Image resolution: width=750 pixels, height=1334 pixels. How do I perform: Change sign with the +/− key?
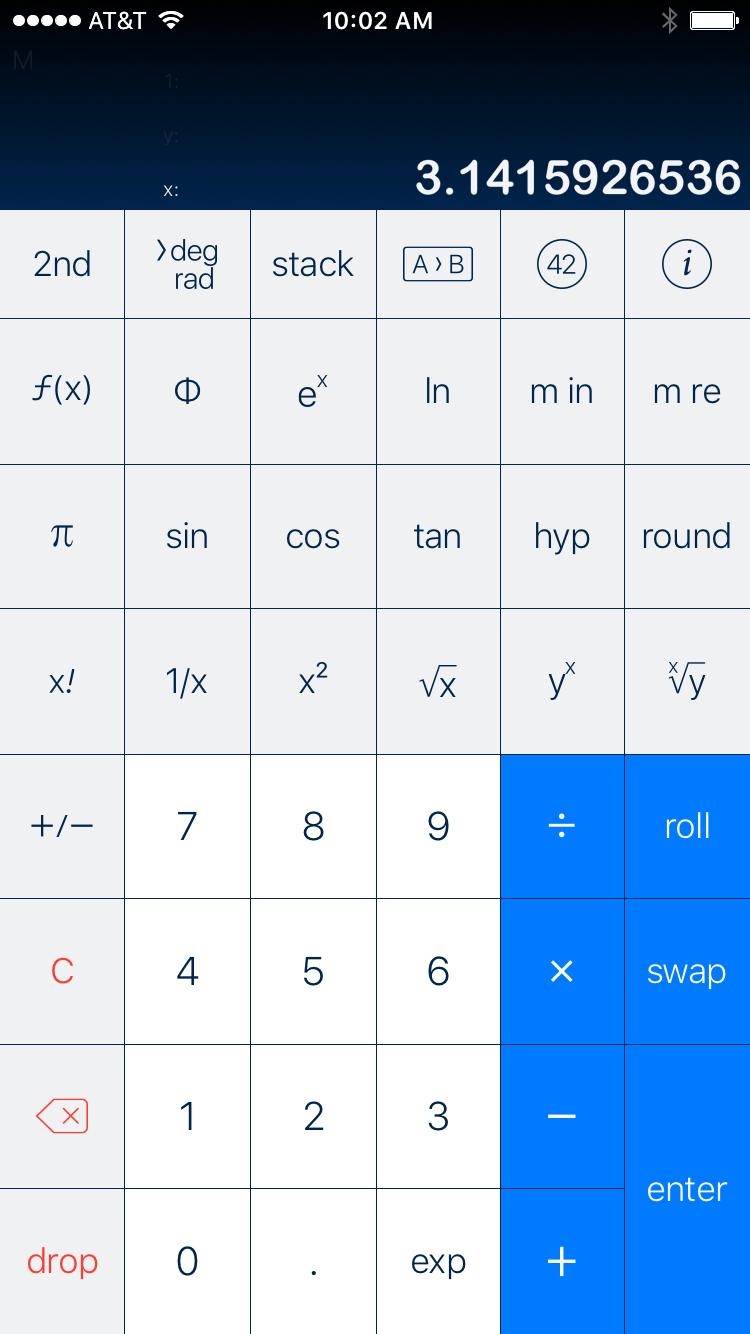[x=62, y=826]
